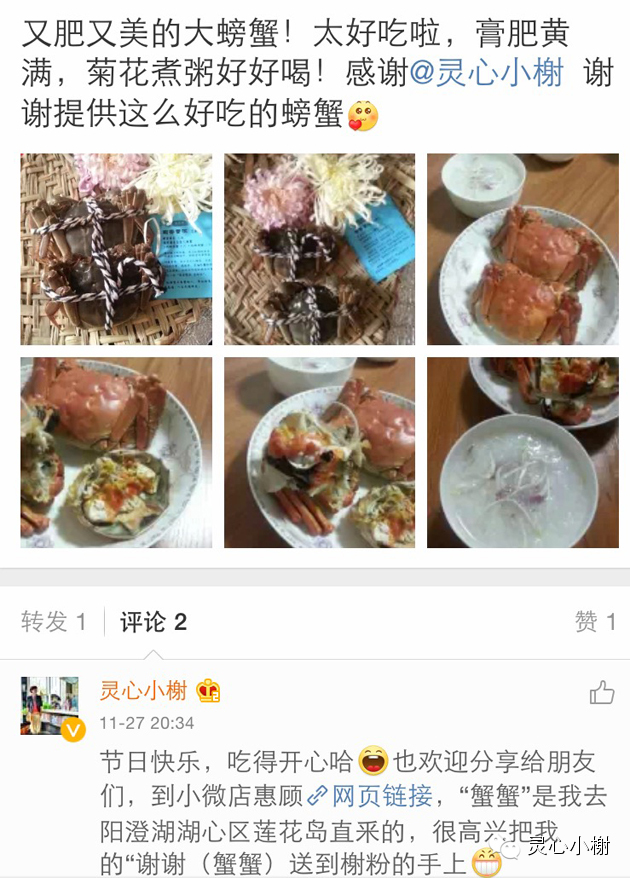View photo of tied raw crabs with pink chrysanthemum
This screenshot has width=630, height=878.
point(319,249)
